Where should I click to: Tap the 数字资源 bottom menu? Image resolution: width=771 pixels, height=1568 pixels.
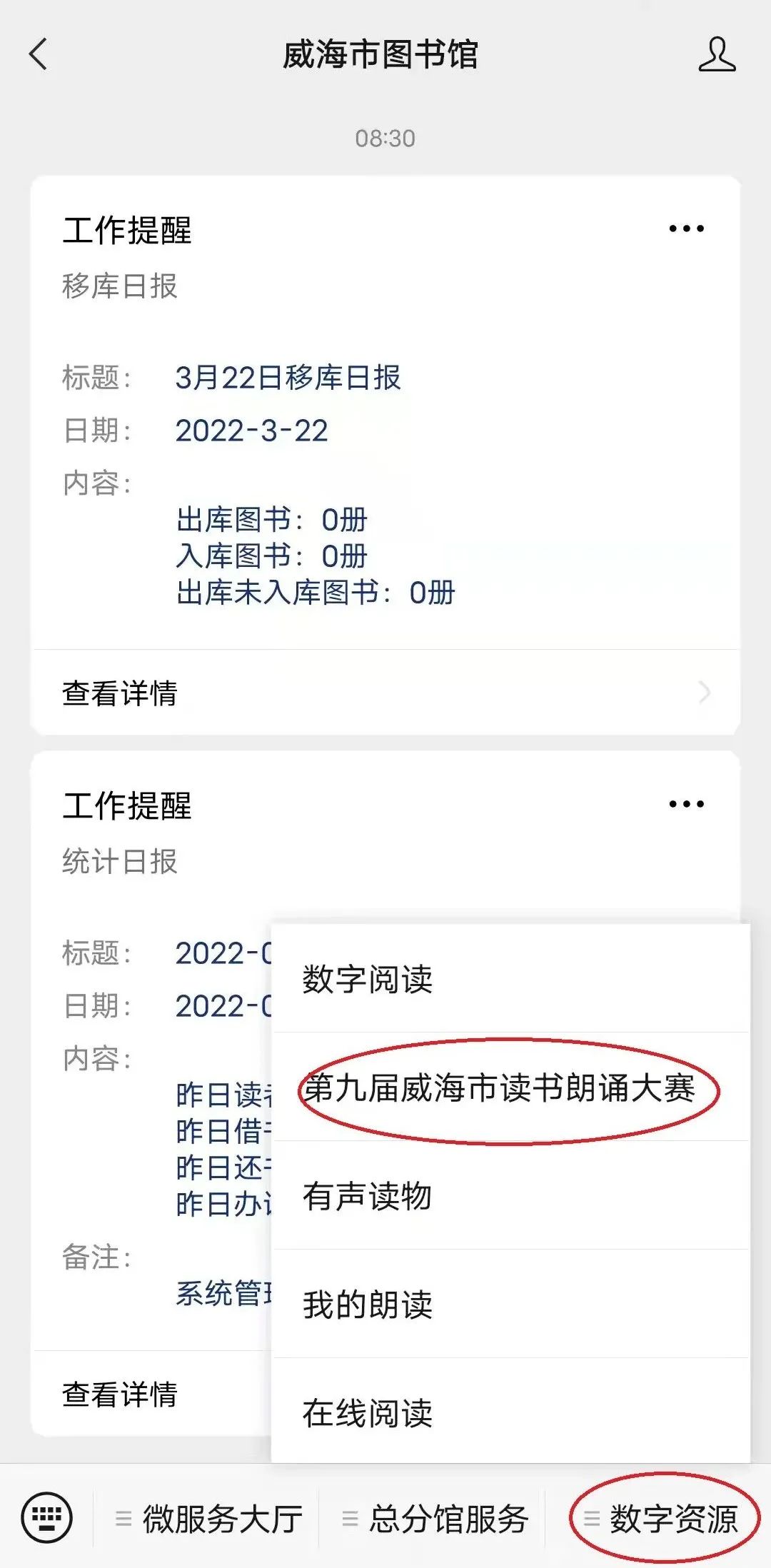661,1518
